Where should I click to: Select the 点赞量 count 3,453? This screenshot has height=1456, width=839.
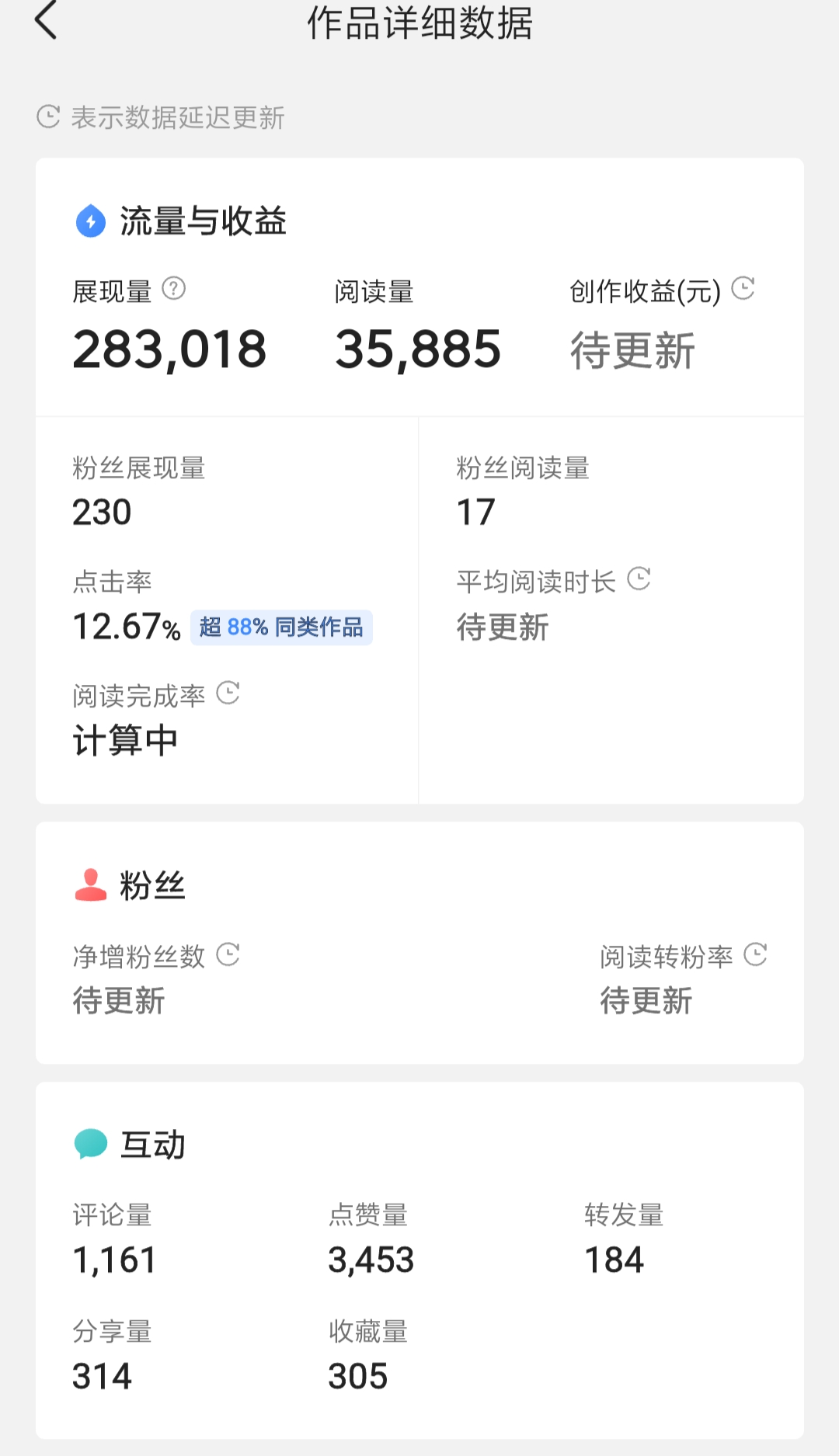click(371, 1260)
